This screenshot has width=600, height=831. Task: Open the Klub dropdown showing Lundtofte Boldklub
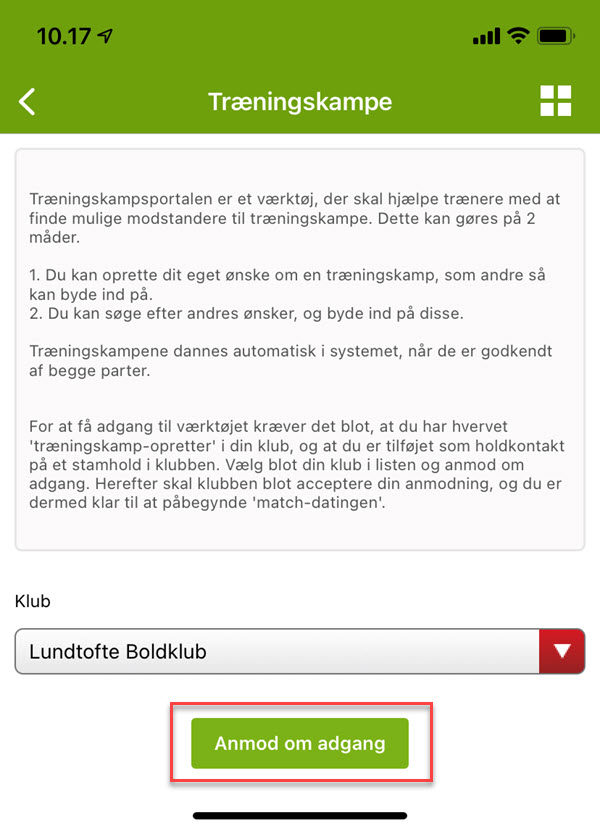tap(299, 652)
